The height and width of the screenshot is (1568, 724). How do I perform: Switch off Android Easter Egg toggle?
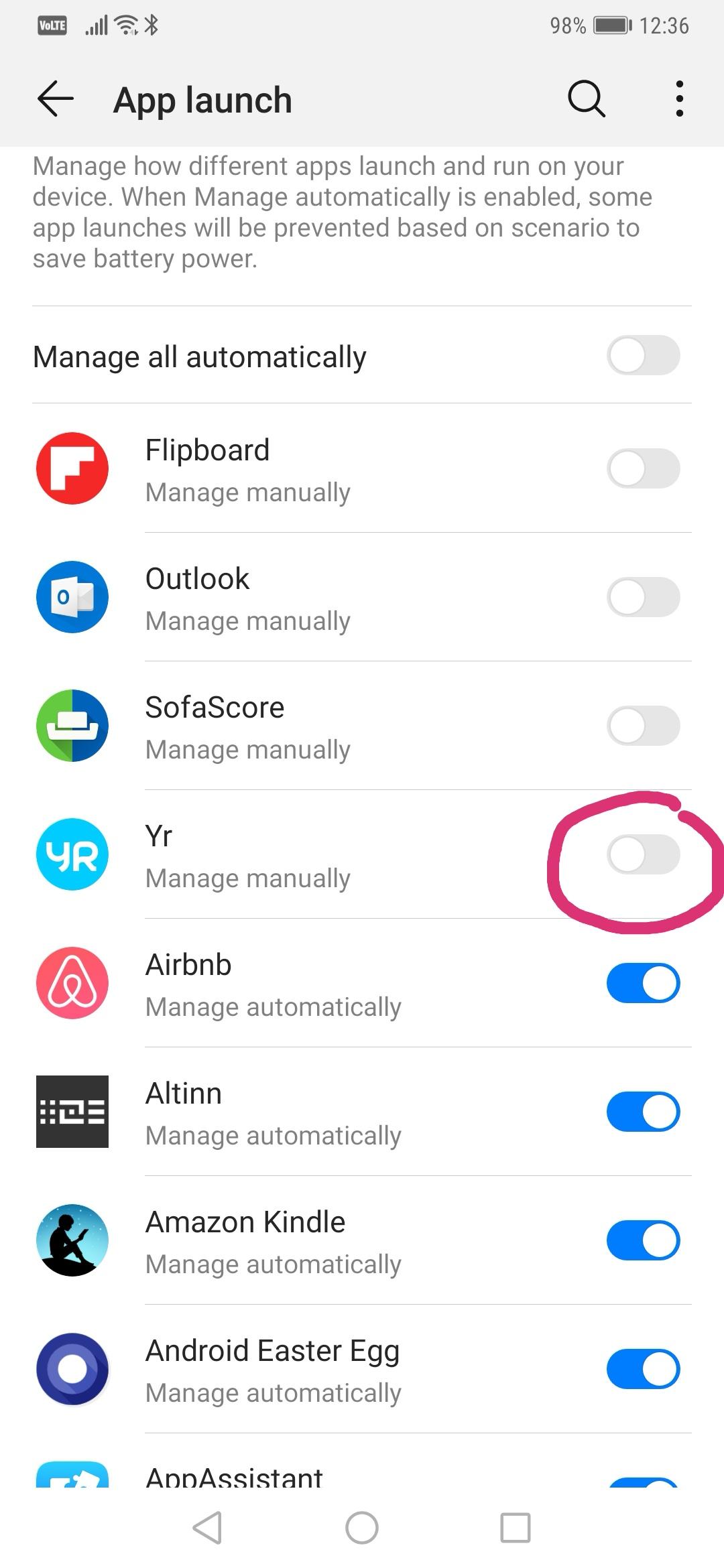tap(644, 1369)
